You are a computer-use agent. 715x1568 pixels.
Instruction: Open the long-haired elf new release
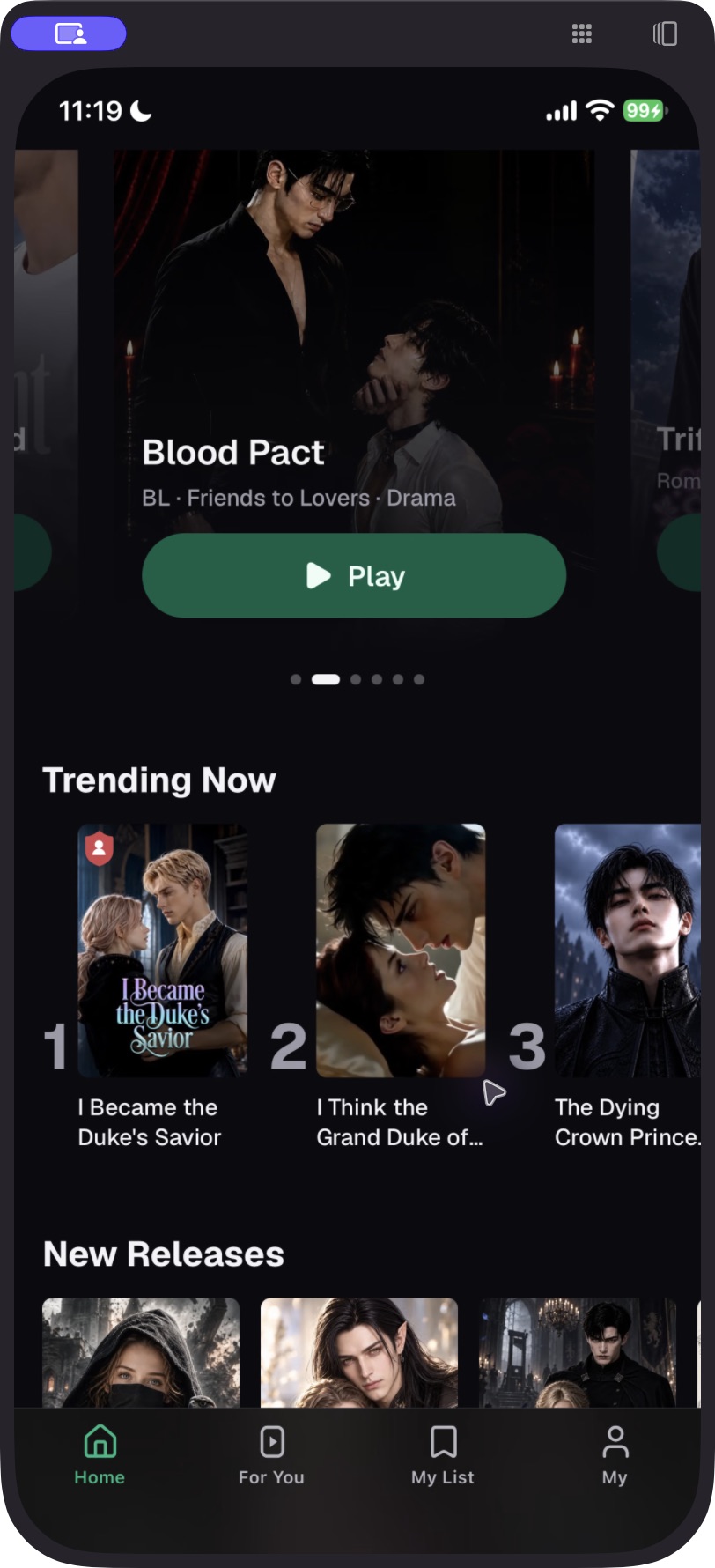click(x=359, y=1351)
